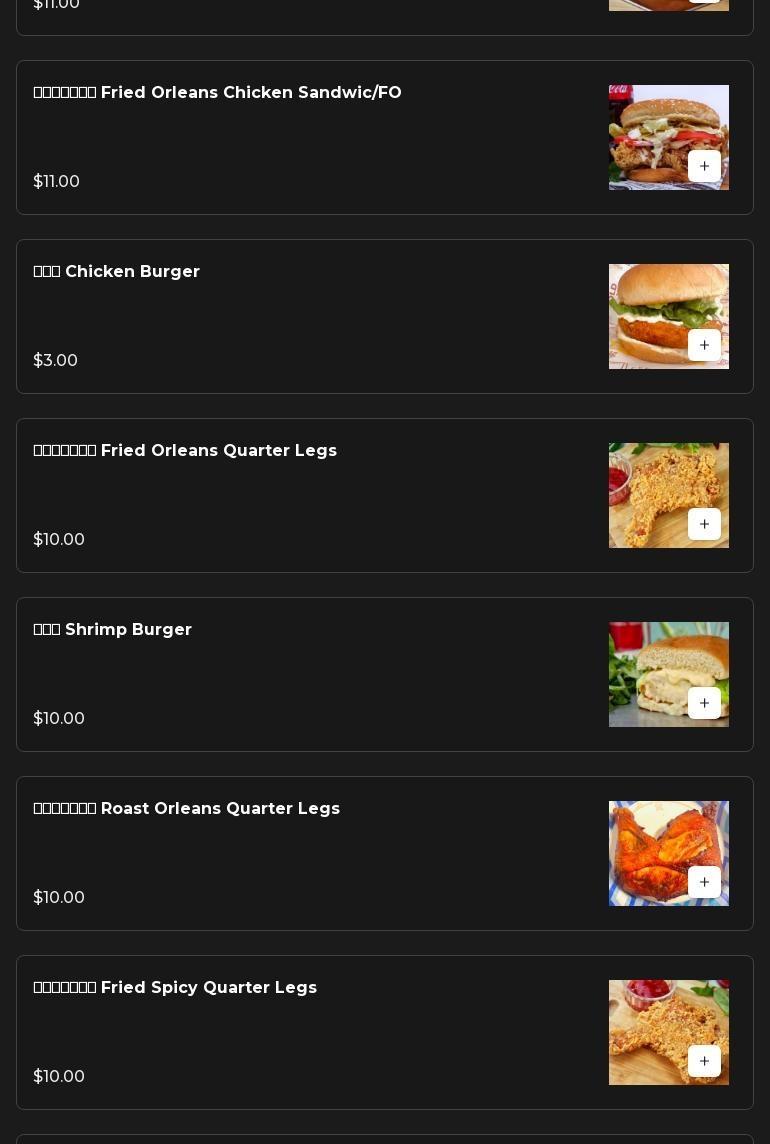Add Fried Orleans Chicken Sandwich to cart
Screen dimensions: 770x1144
pos(704,166)
